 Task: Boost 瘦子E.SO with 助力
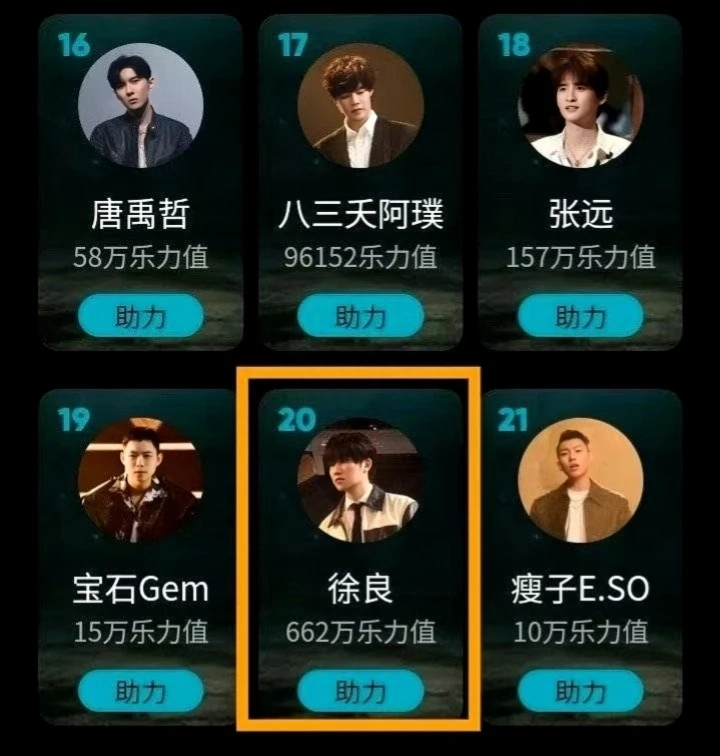pos(580,691)
